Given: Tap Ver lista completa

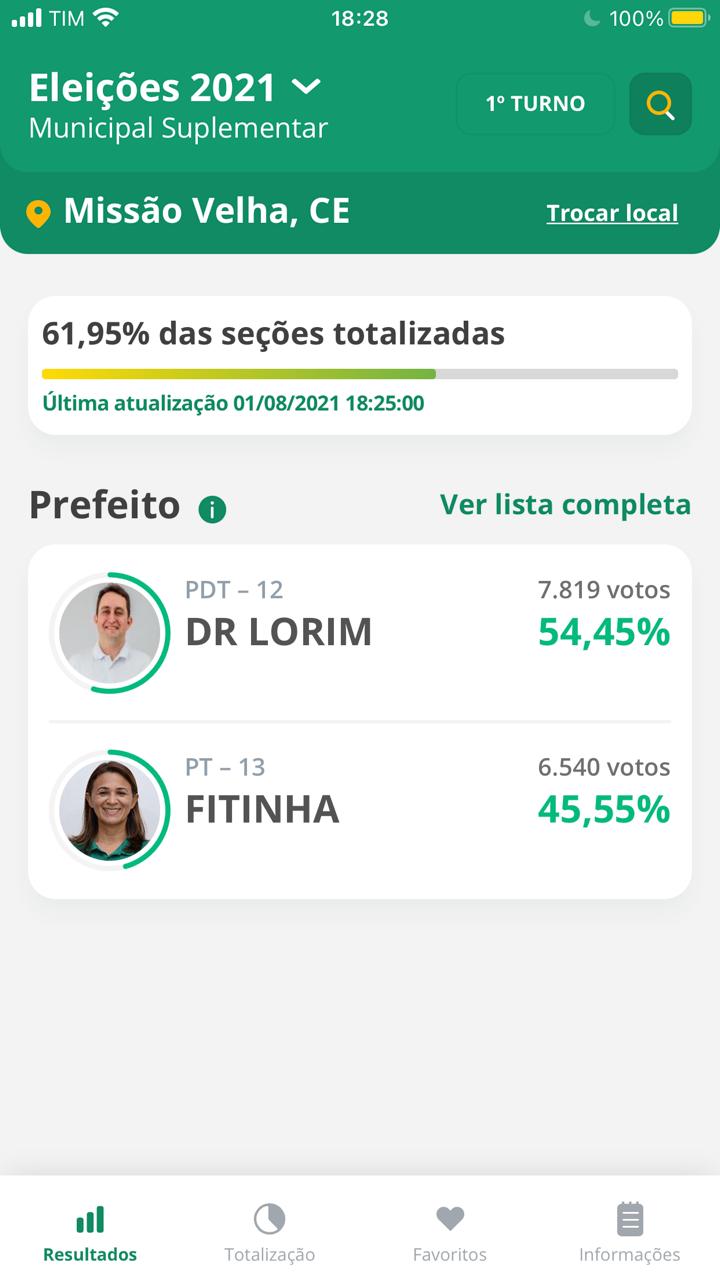Looking at the screenshot, I should click(x=565, y=504).
